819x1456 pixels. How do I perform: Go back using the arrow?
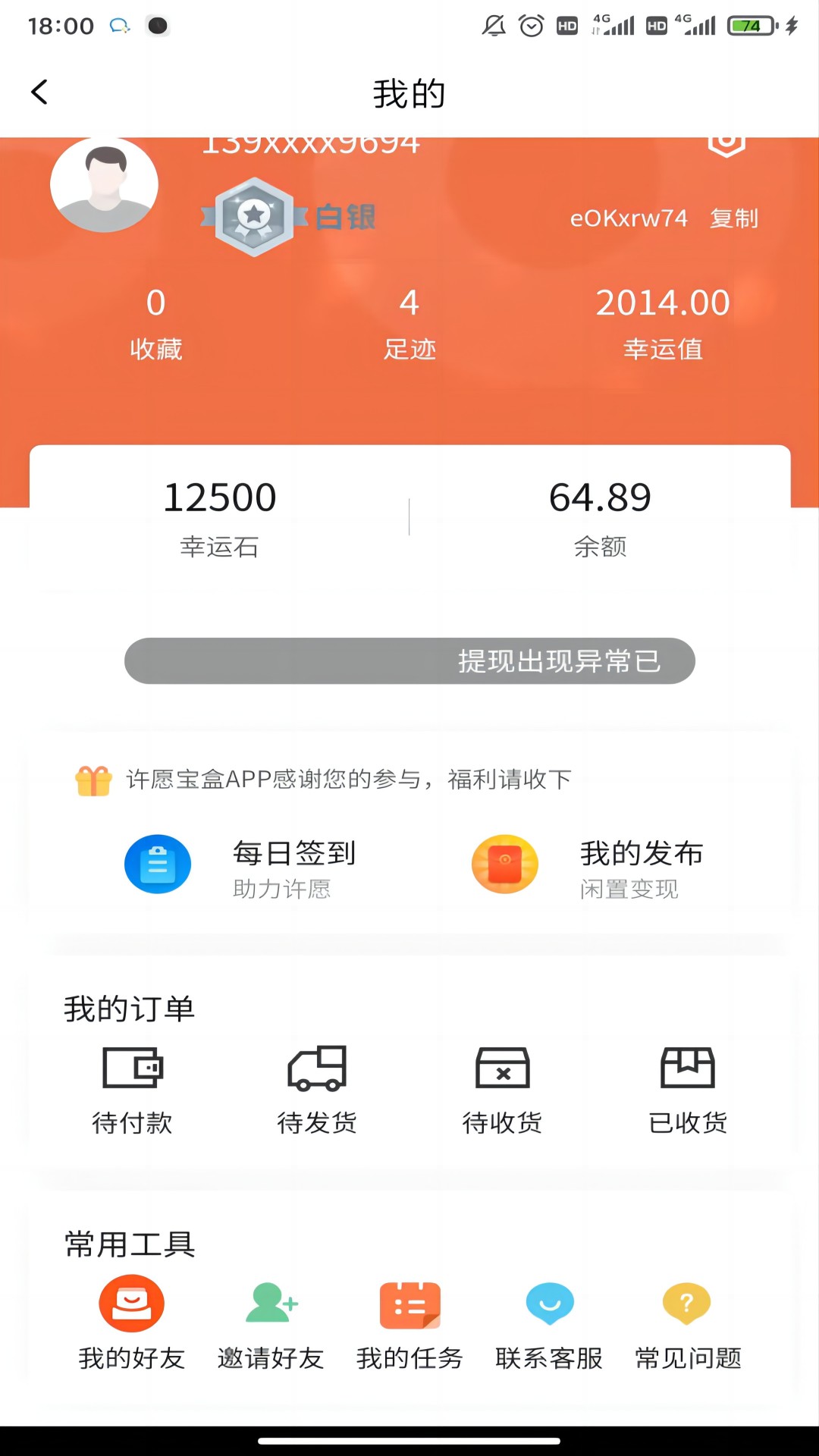pos(39,92)
